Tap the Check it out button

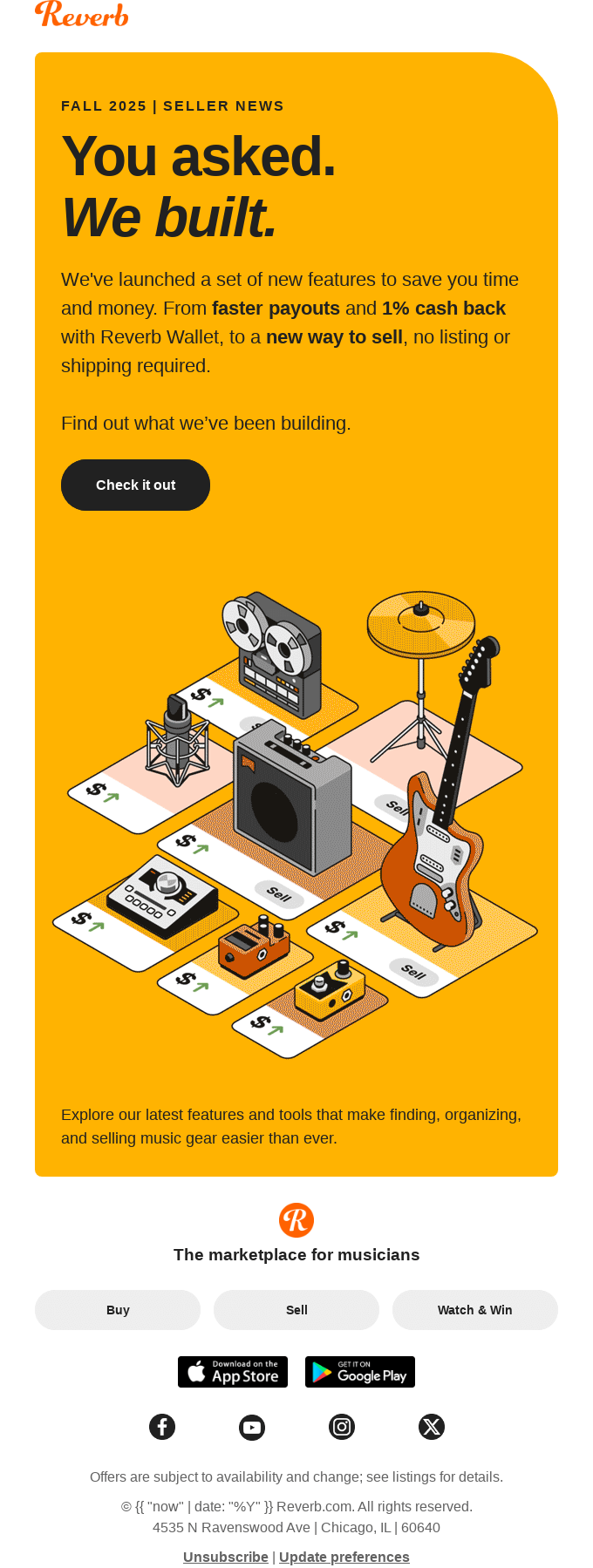click(x=135, y=485)
